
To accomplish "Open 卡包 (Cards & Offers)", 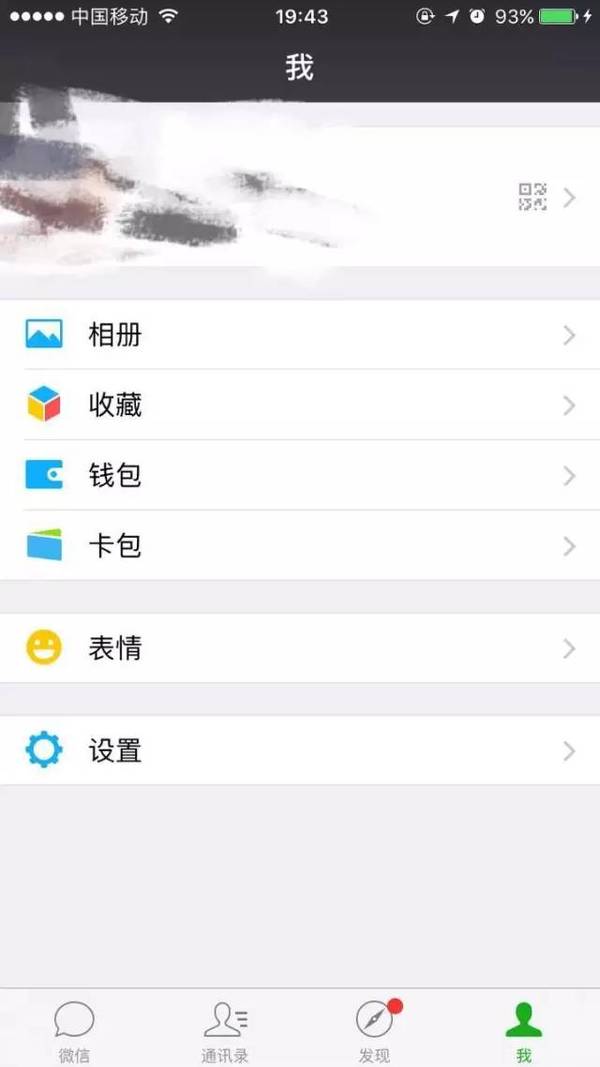I will point(300,546).
